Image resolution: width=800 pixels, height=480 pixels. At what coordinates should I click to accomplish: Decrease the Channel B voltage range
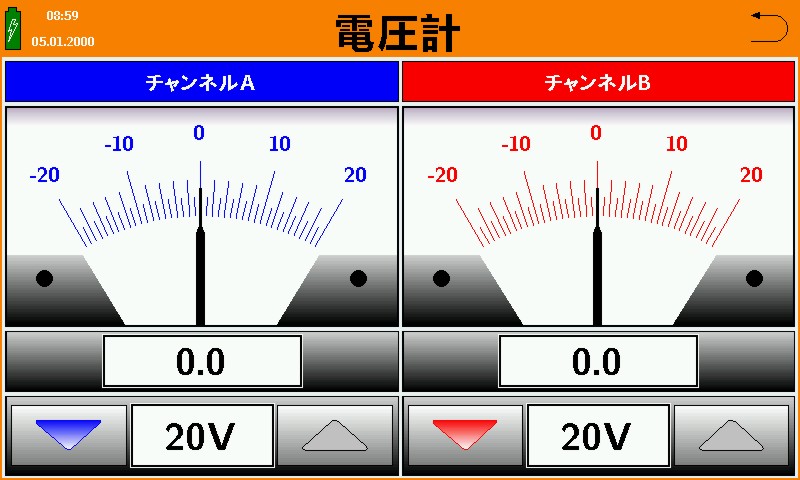tap(465, 436)
